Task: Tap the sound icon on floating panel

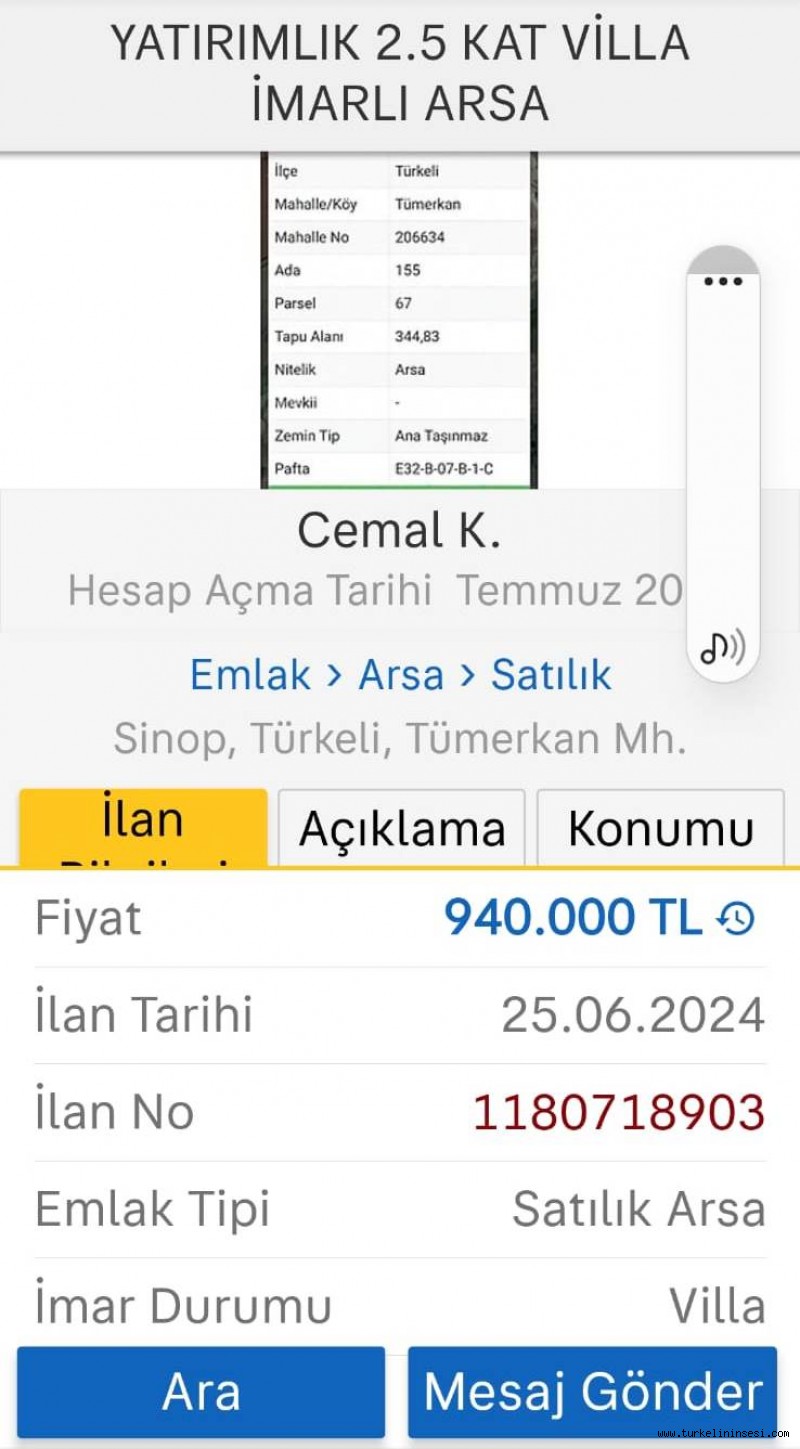Action: tap(723, 648)
